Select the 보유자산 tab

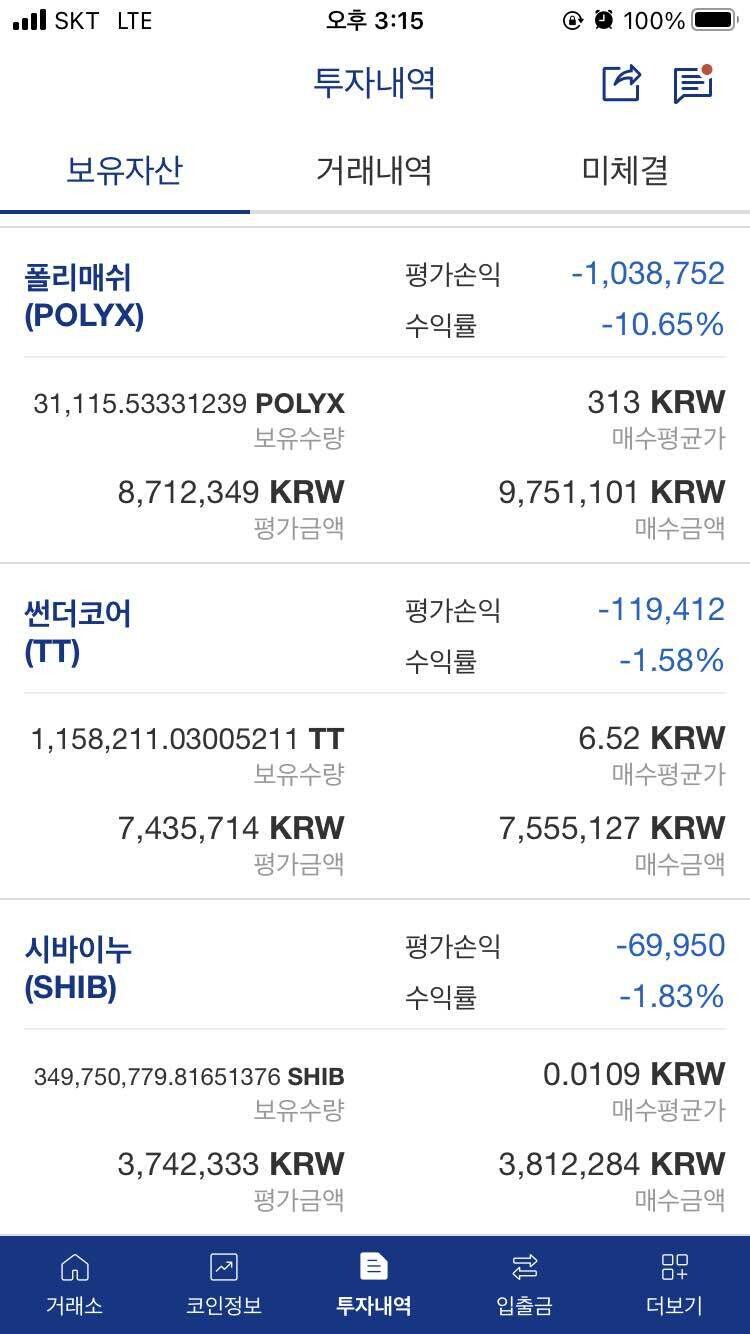124,170
